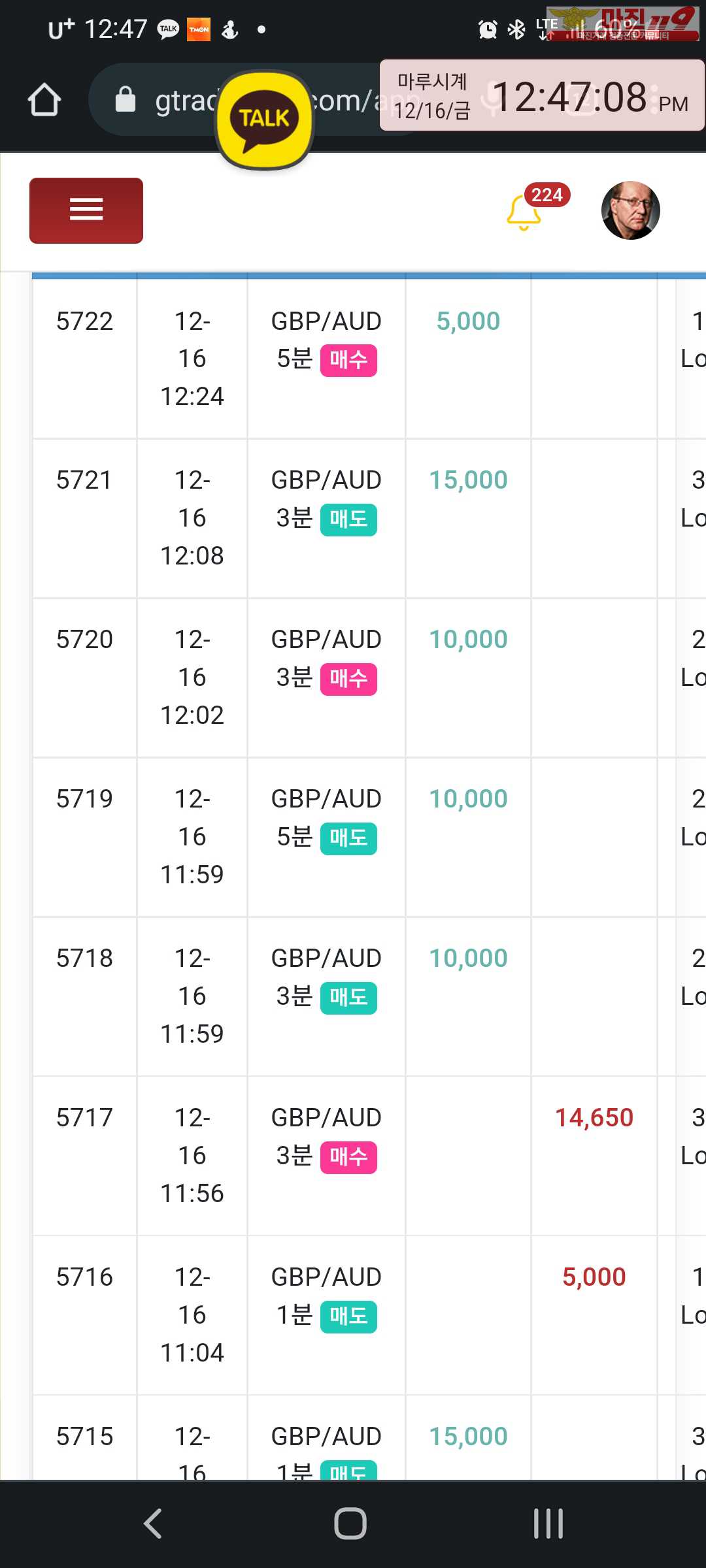Image resolution: width=706 pixels, height=1568 pixels.
Task: Tap the browser home icon
Action: coord(44,100)
